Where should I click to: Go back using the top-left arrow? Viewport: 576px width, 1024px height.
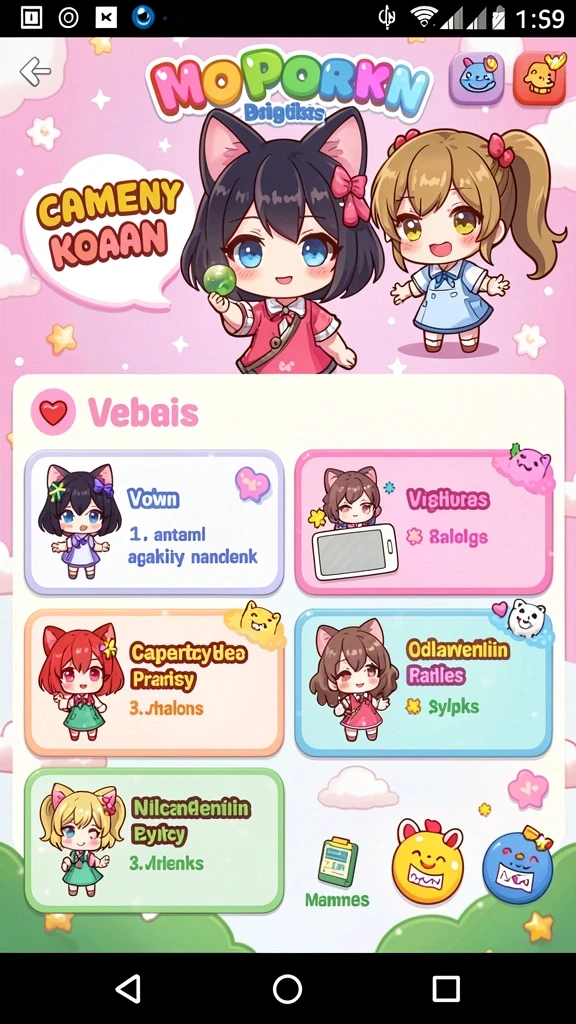(x=35, y=71)
